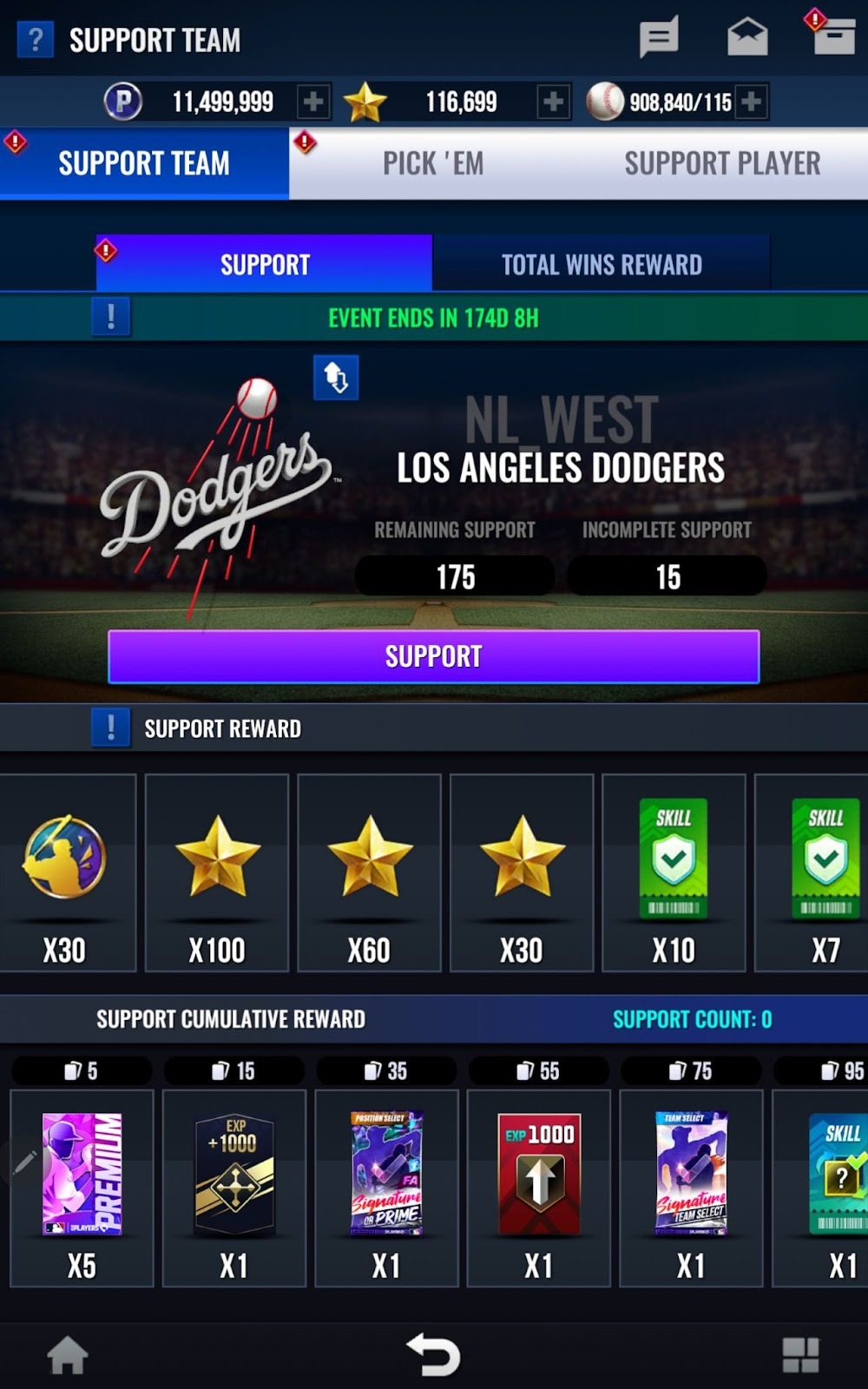Tap the swap team icon
This screenshot has height=1389, width=868.
click(x=336, y=378)
